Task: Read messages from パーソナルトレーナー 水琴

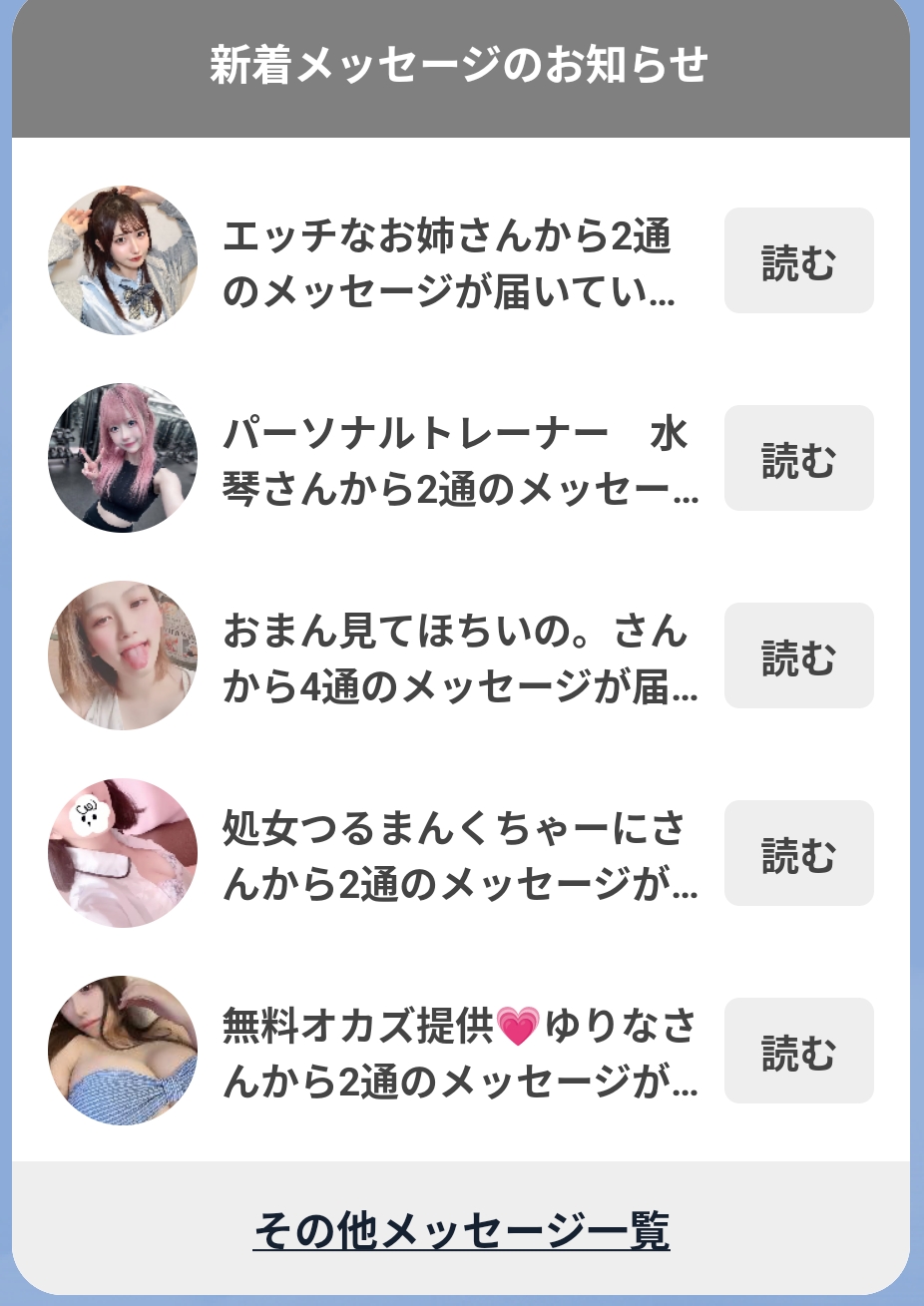Action: [798, 459]
